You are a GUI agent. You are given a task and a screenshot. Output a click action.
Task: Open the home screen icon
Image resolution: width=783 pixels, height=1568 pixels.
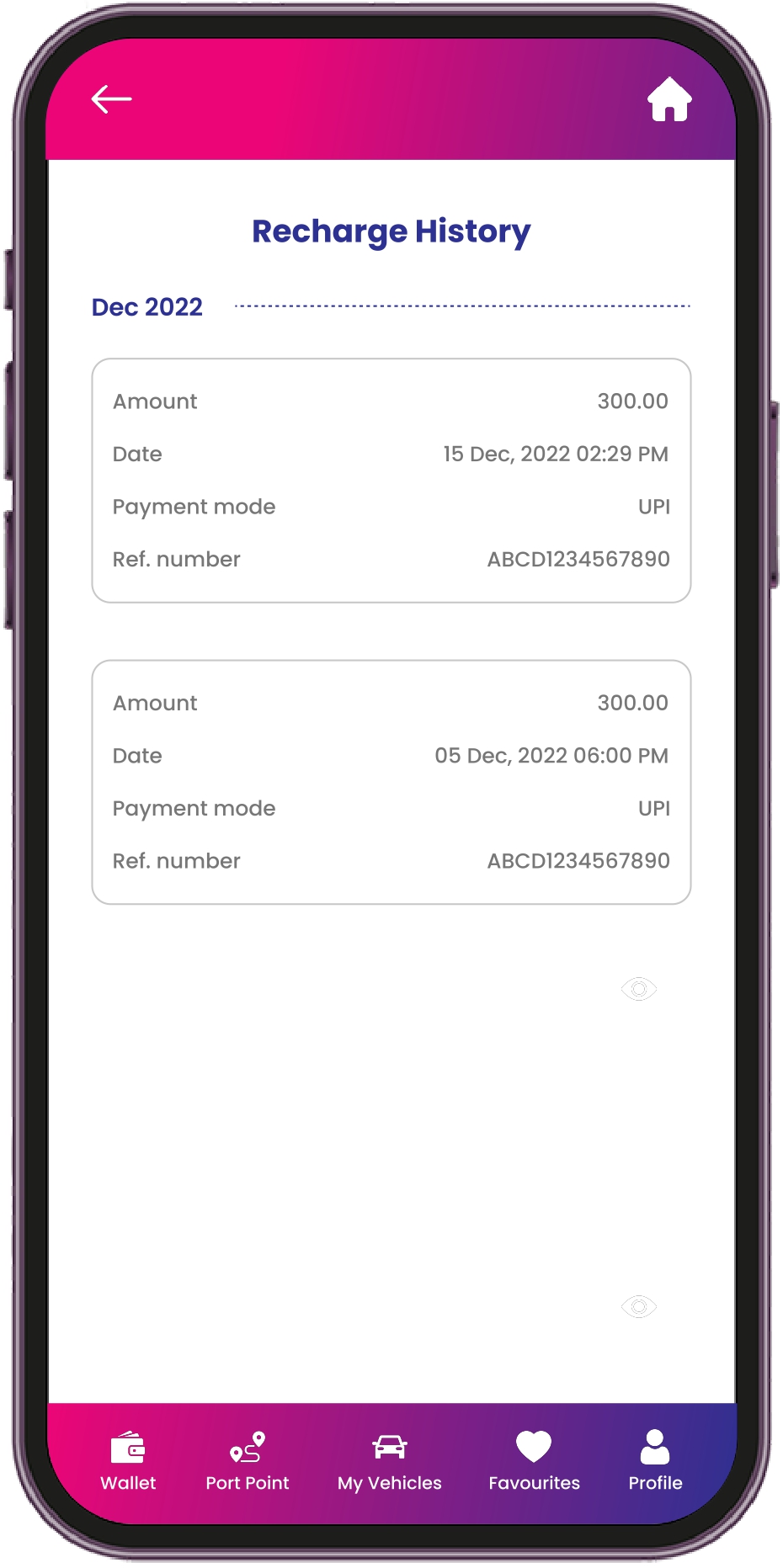[669, 99]
